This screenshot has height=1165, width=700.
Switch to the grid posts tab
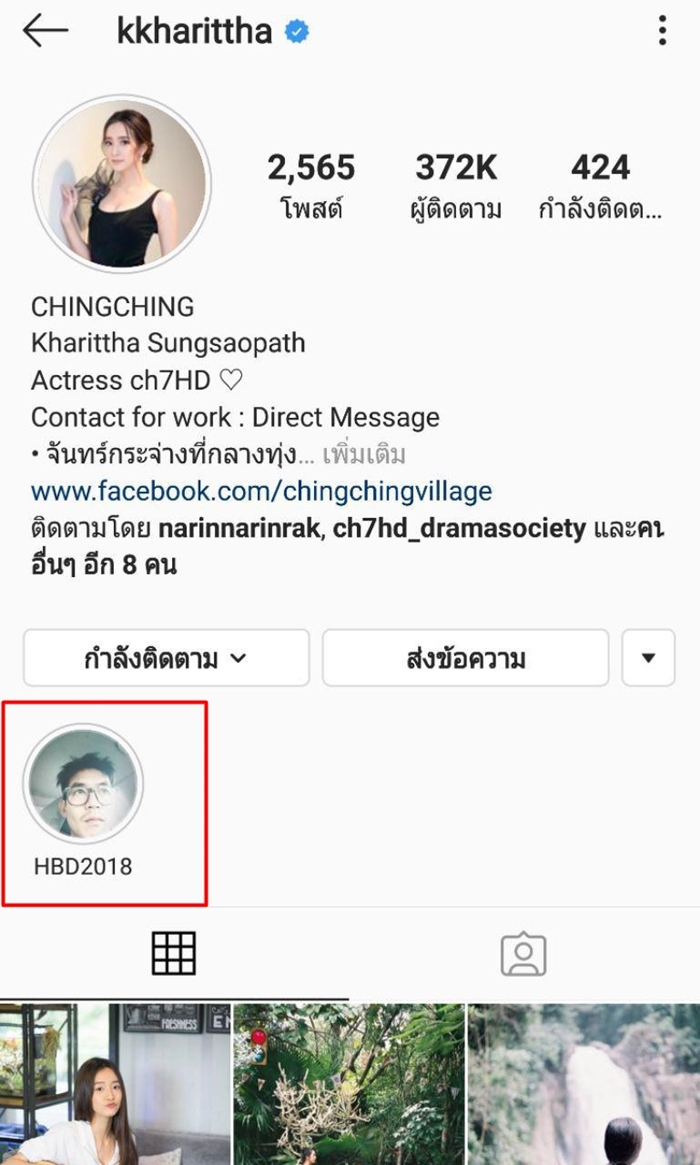click(x=174, y=953)
